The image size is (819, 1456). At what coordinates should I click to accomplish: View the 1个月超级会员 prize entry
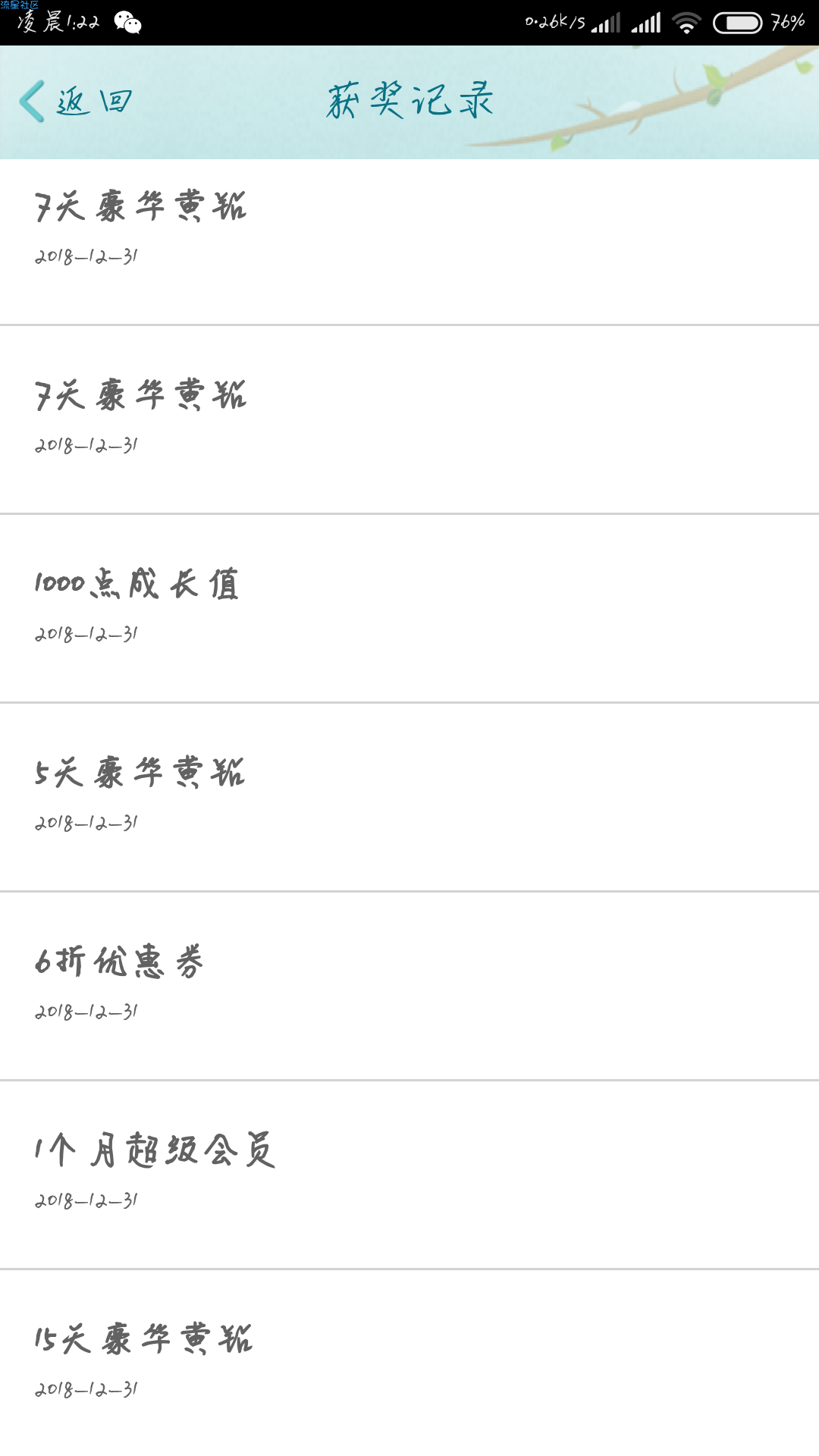tap(409, 1175)
